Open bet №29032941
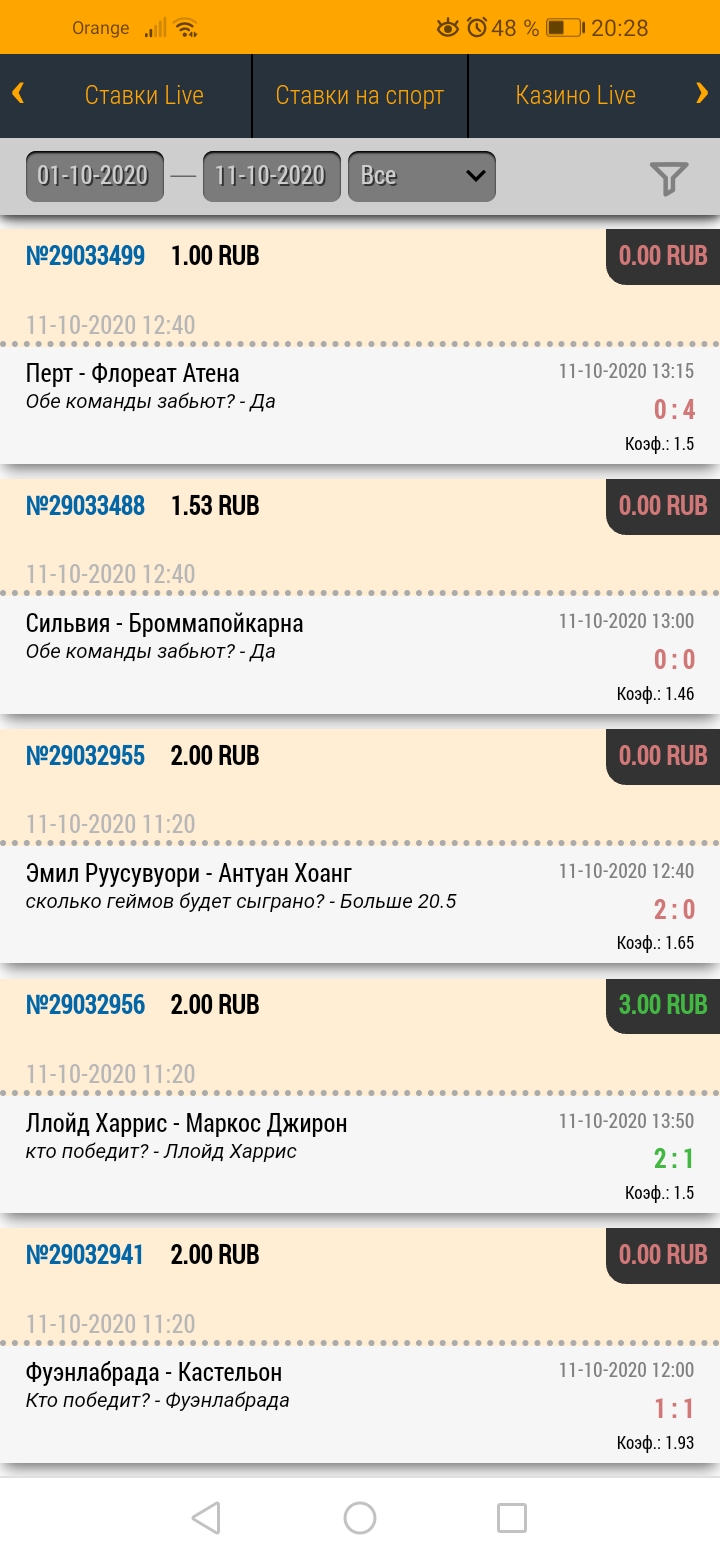Viewport: 720px width, 1560px height. click(x=85, y=1255)
